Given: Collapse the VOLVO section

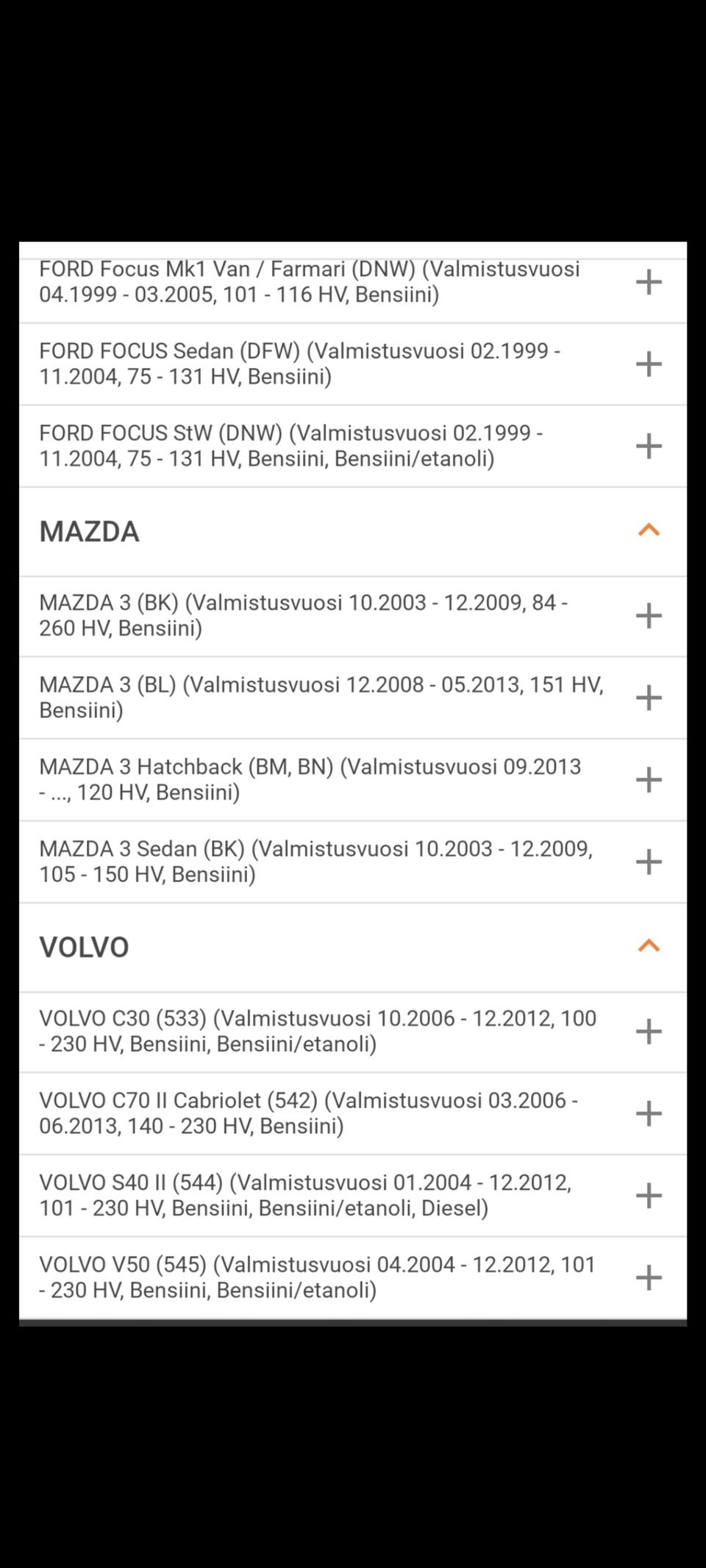Looking at the screenshot, I should point(649,946).
